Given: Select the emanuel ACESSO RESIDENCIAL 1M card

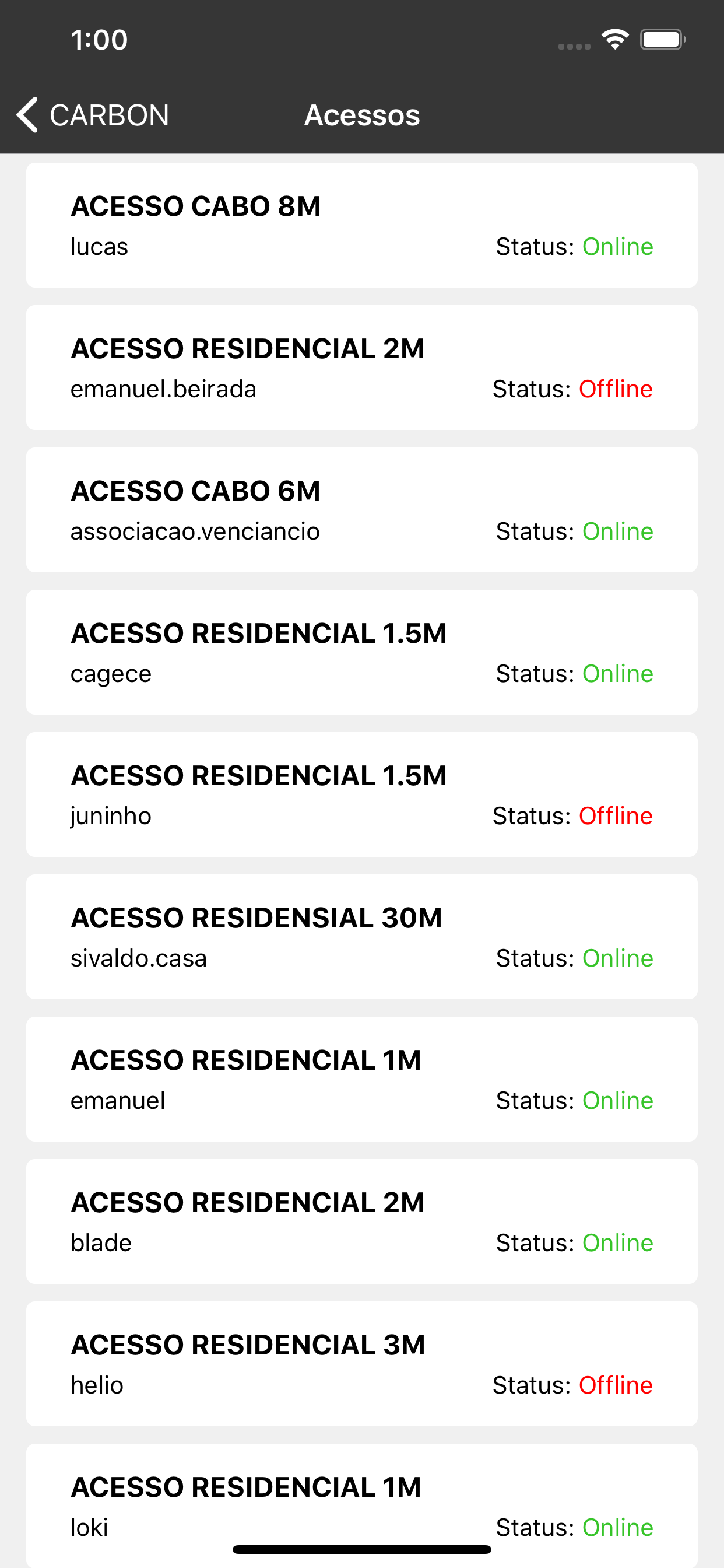Looking at the screenshot, I should coord(362,1080).
